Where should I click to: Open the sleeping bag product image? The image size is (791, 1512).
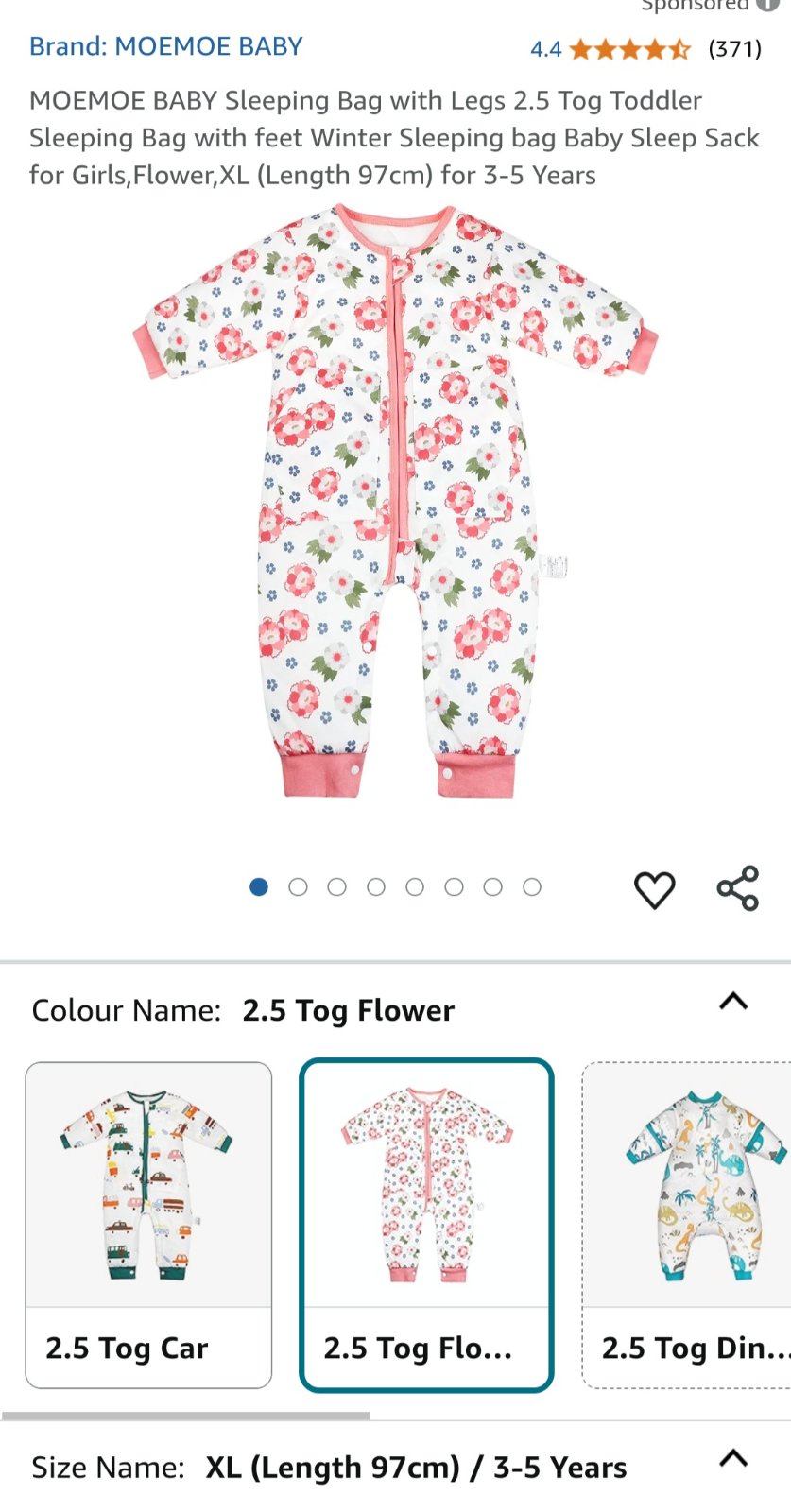point(395,501)
